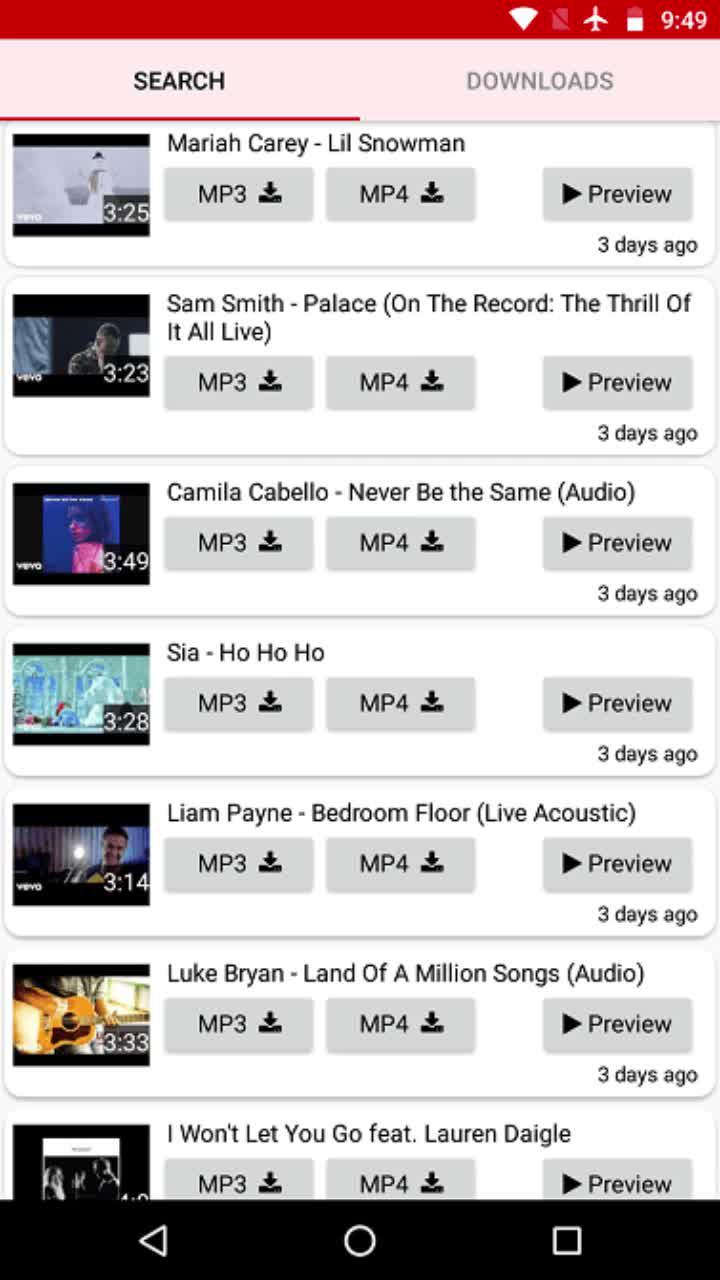
Task: Download MP3 of Mariah Carey - Lil Snowman
Action: (x=239, y=194)
